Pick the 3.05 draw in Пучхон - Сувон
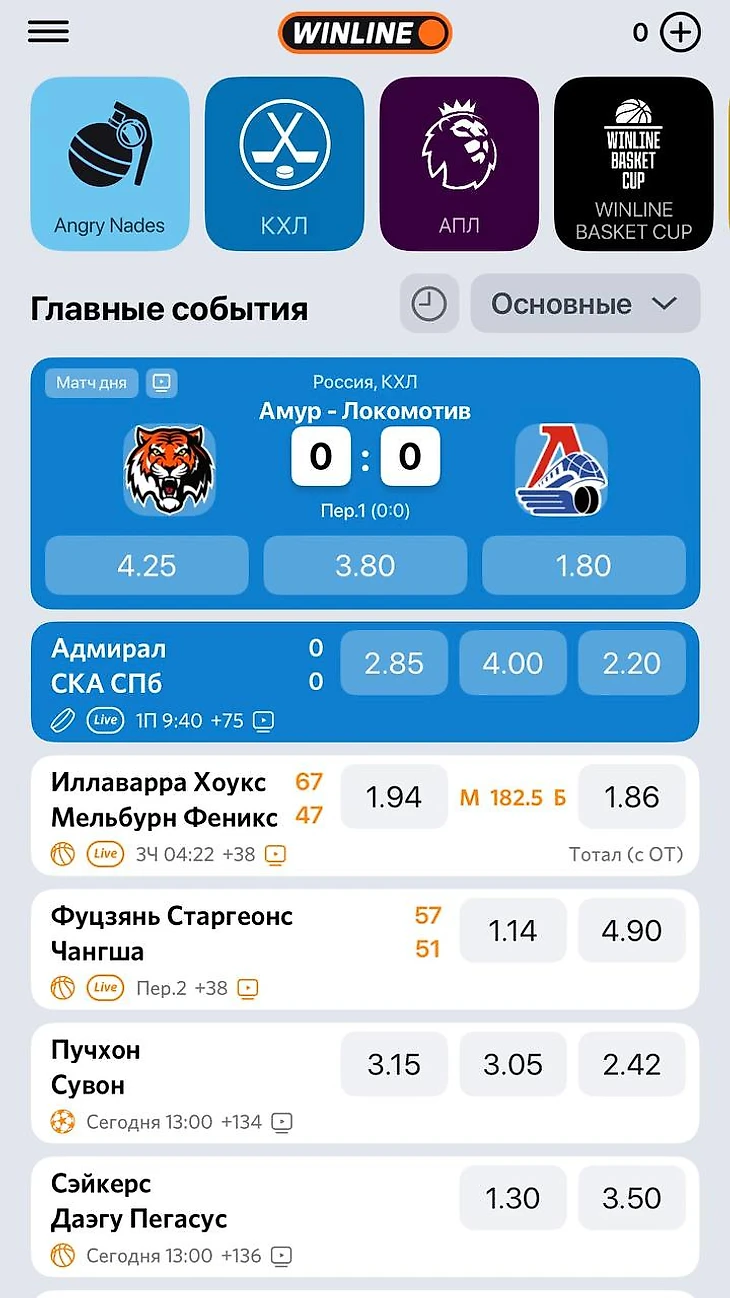 (x=513, y=1064)
